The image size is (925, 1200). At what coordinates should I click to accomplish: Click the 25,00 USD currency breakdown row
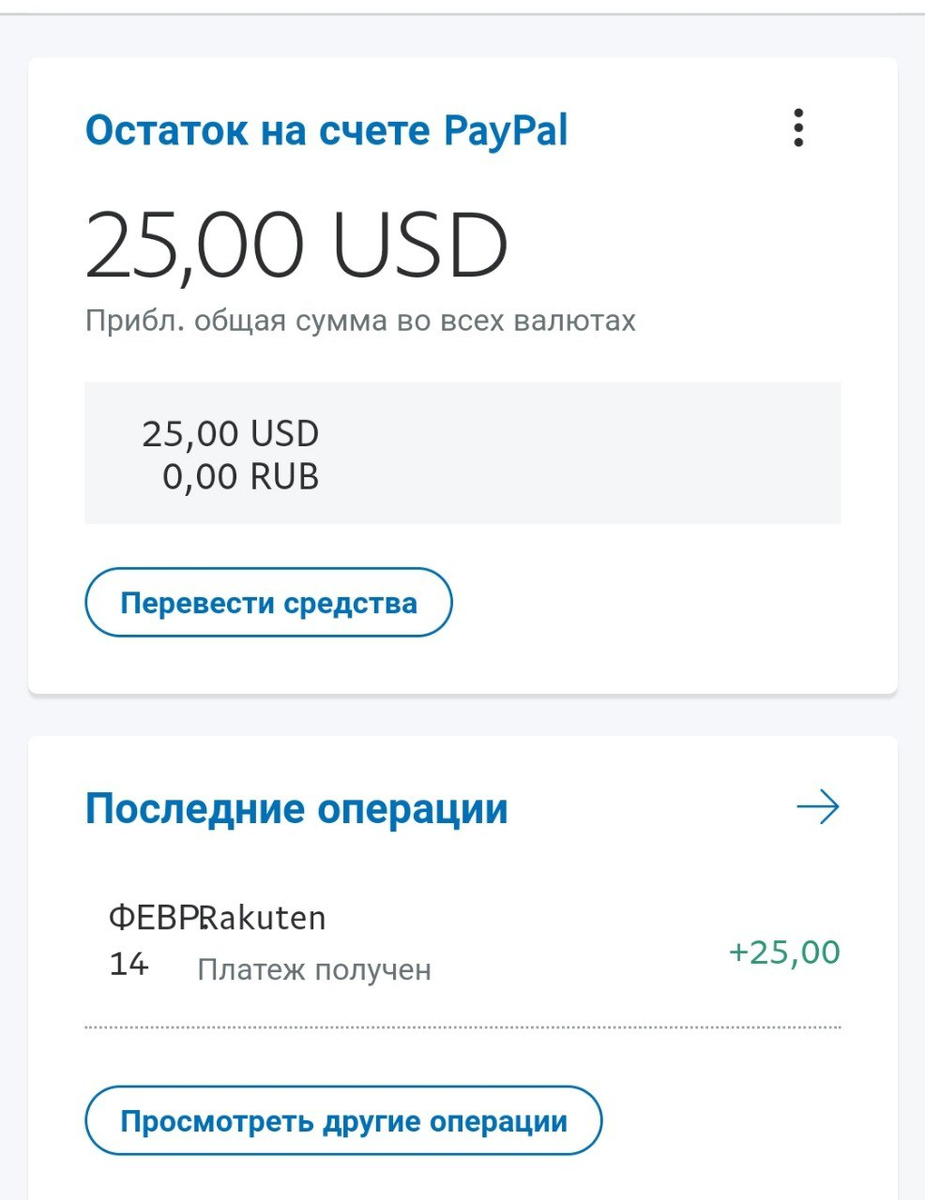click(230, 433)
